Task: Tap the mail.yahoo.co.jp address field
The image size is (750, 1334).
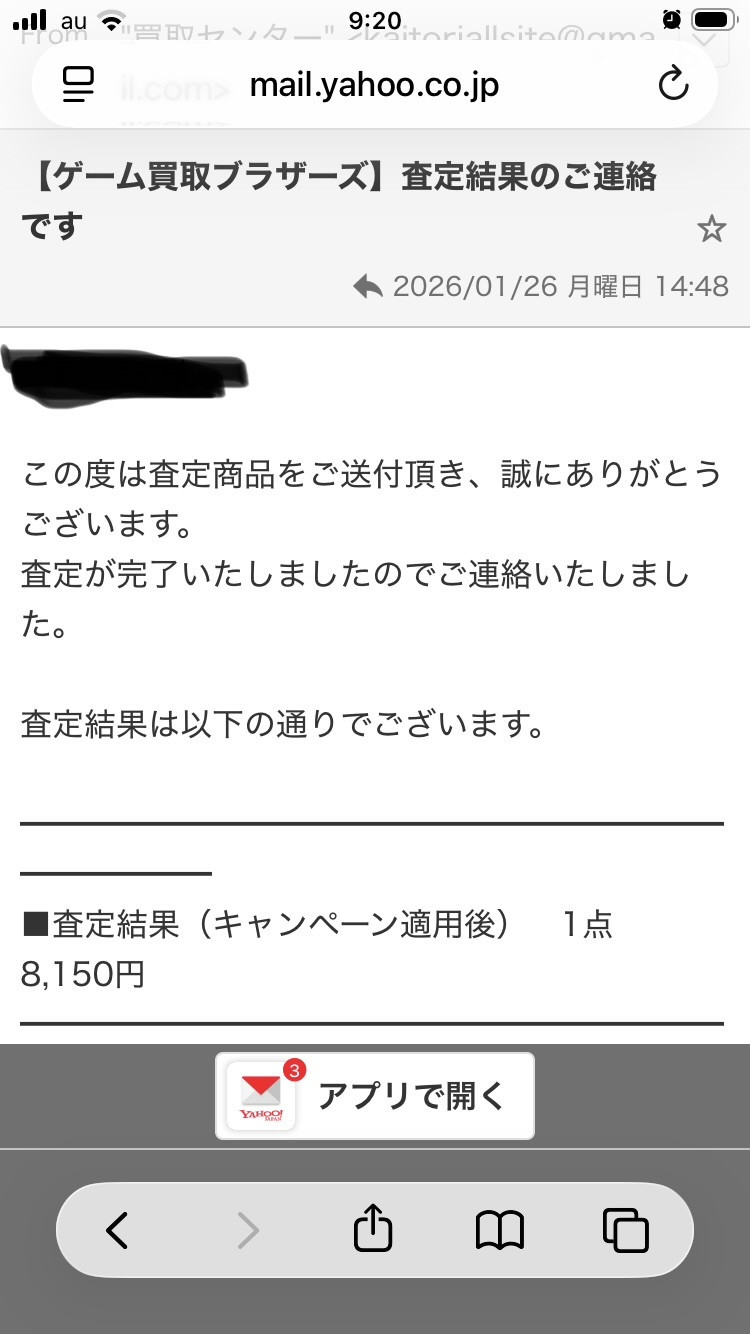Action: (x=374, y=85)
